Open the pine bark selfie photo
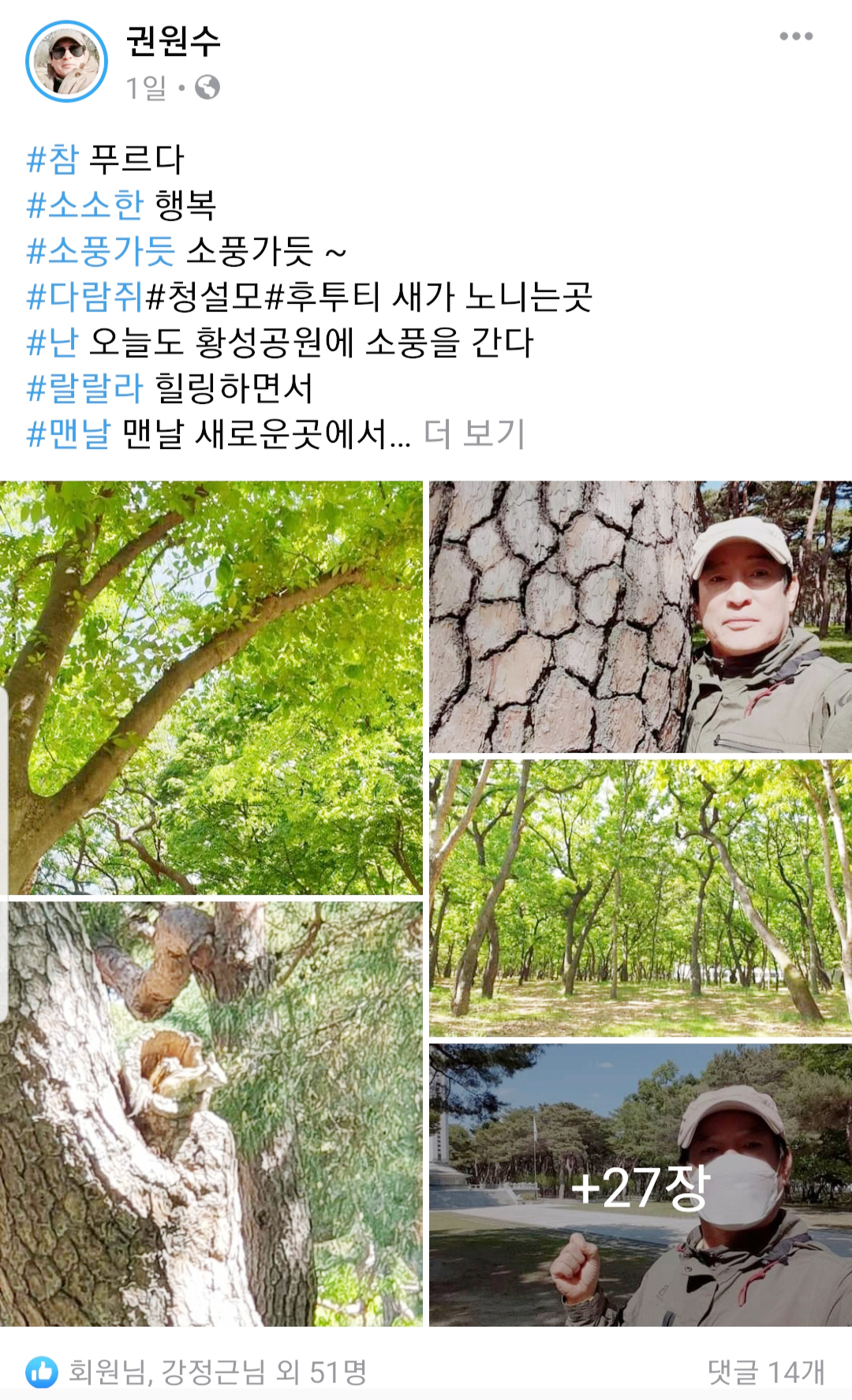This screenshot has width=852, height=1400. pos(641,616)
